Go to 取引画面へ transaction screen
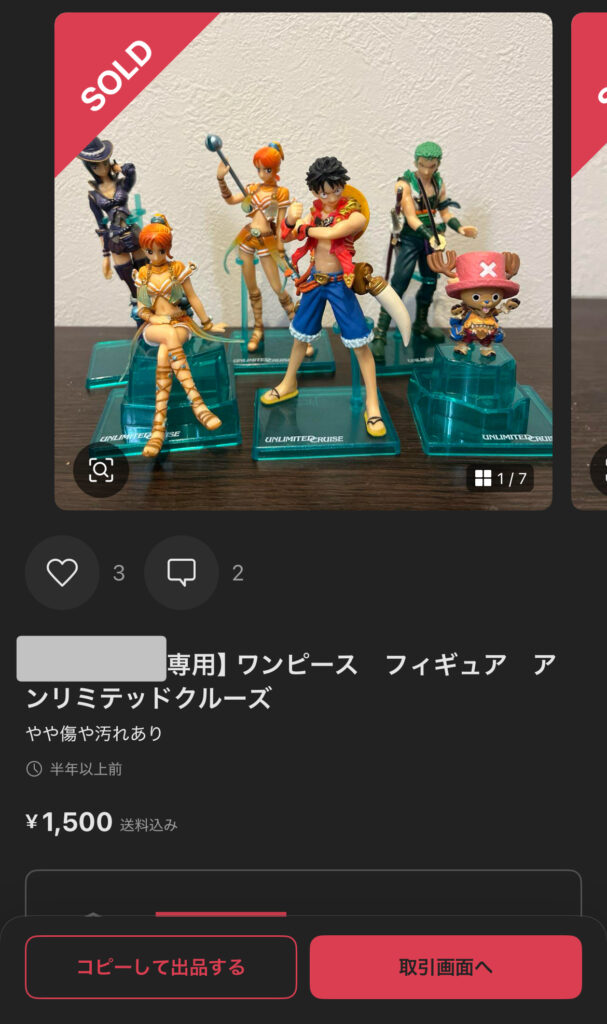607x1024 pixels. click(x=445, y=967)
